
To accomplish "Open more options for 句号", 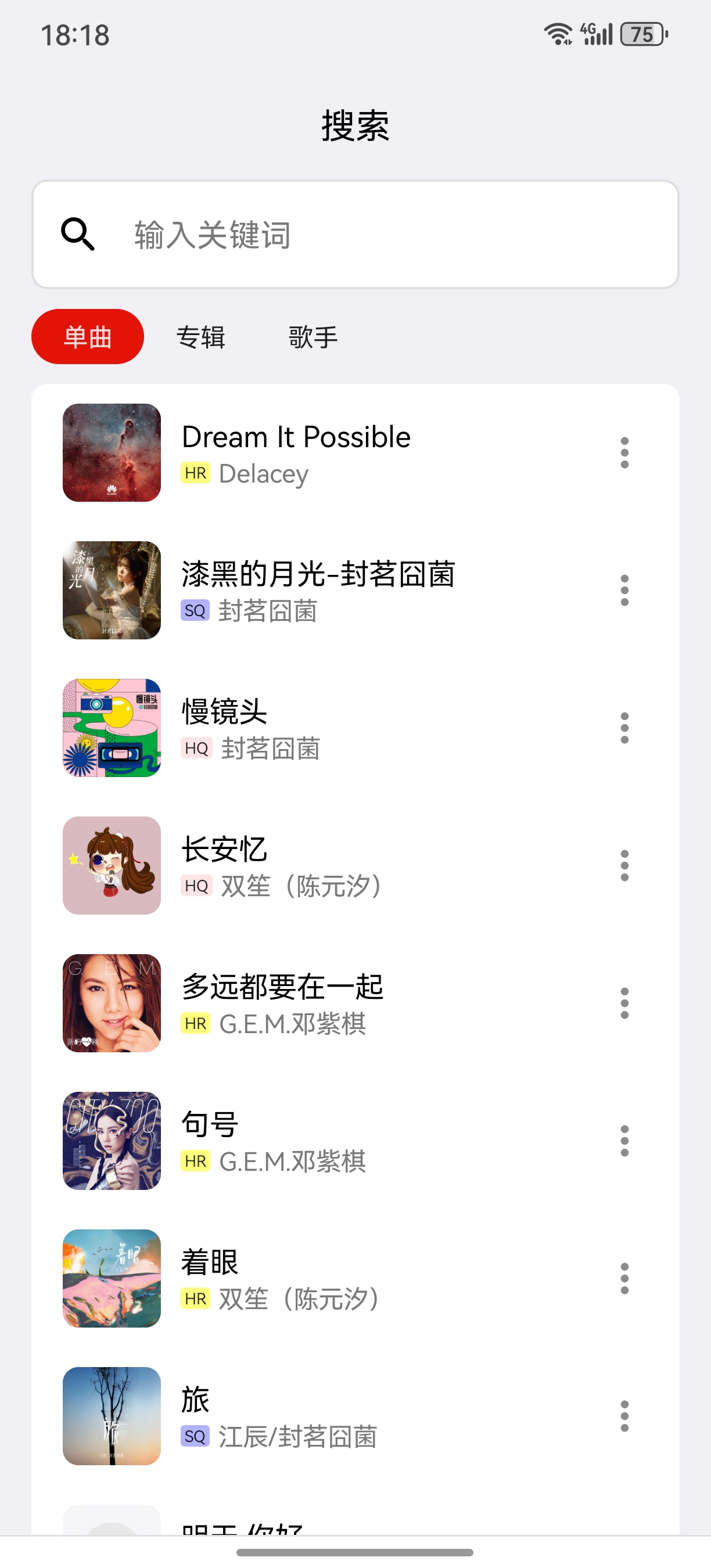I will 624,1140.
